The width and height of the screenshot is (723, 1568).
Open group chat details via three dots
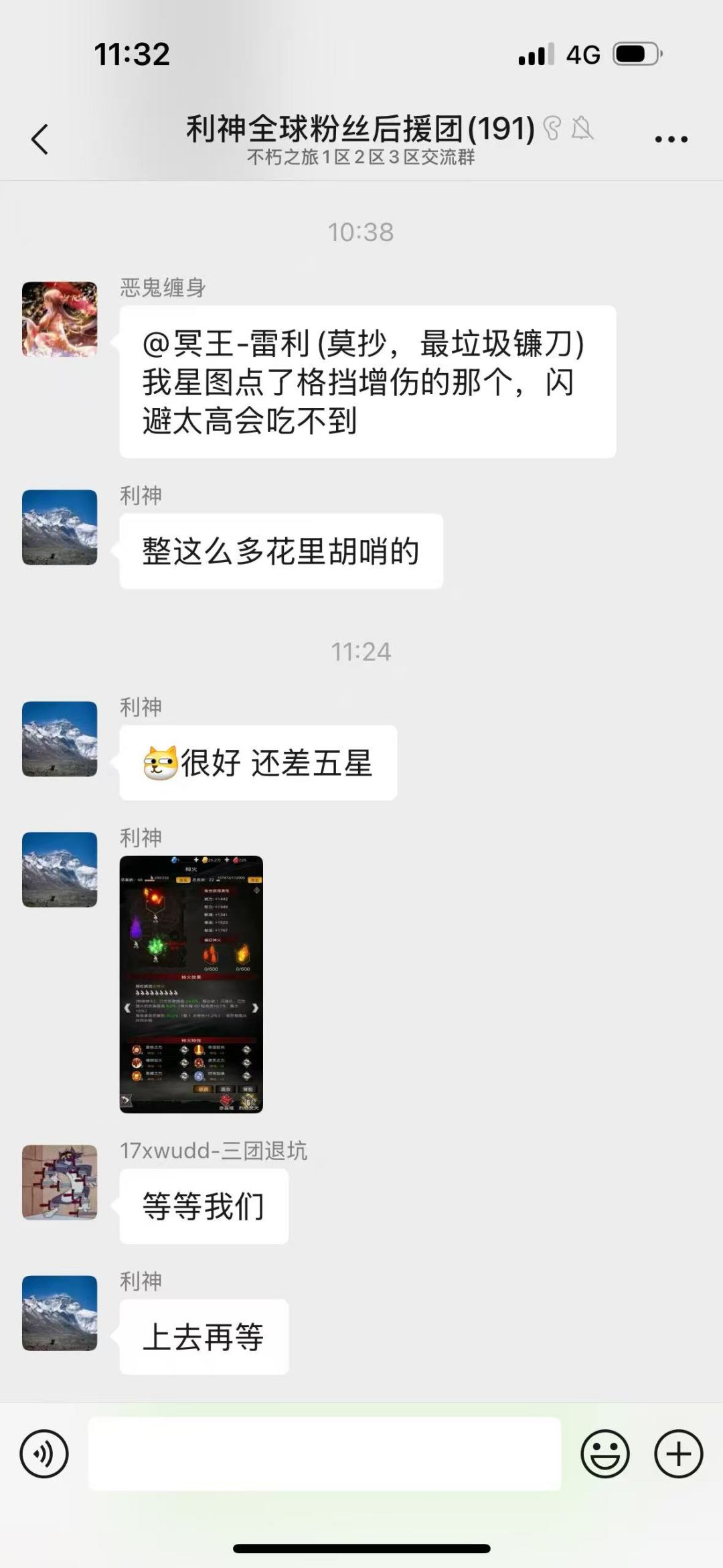(x=671, y=139)
